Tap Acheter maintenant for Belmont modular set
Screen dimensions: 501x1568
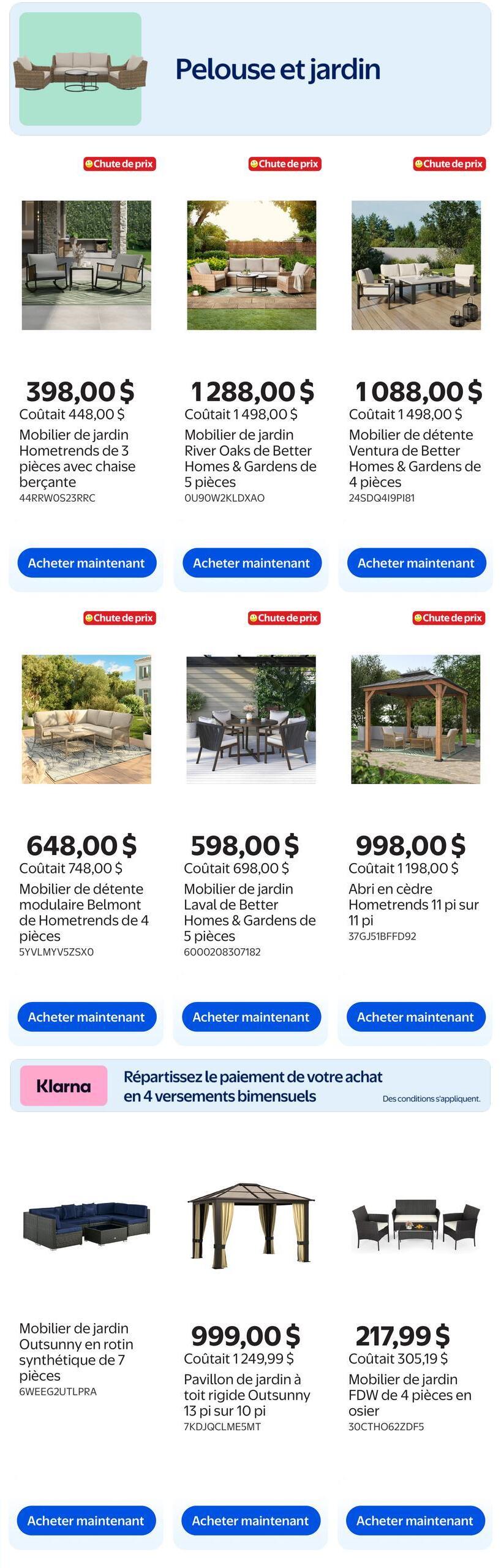click(x=86, y=1017)
